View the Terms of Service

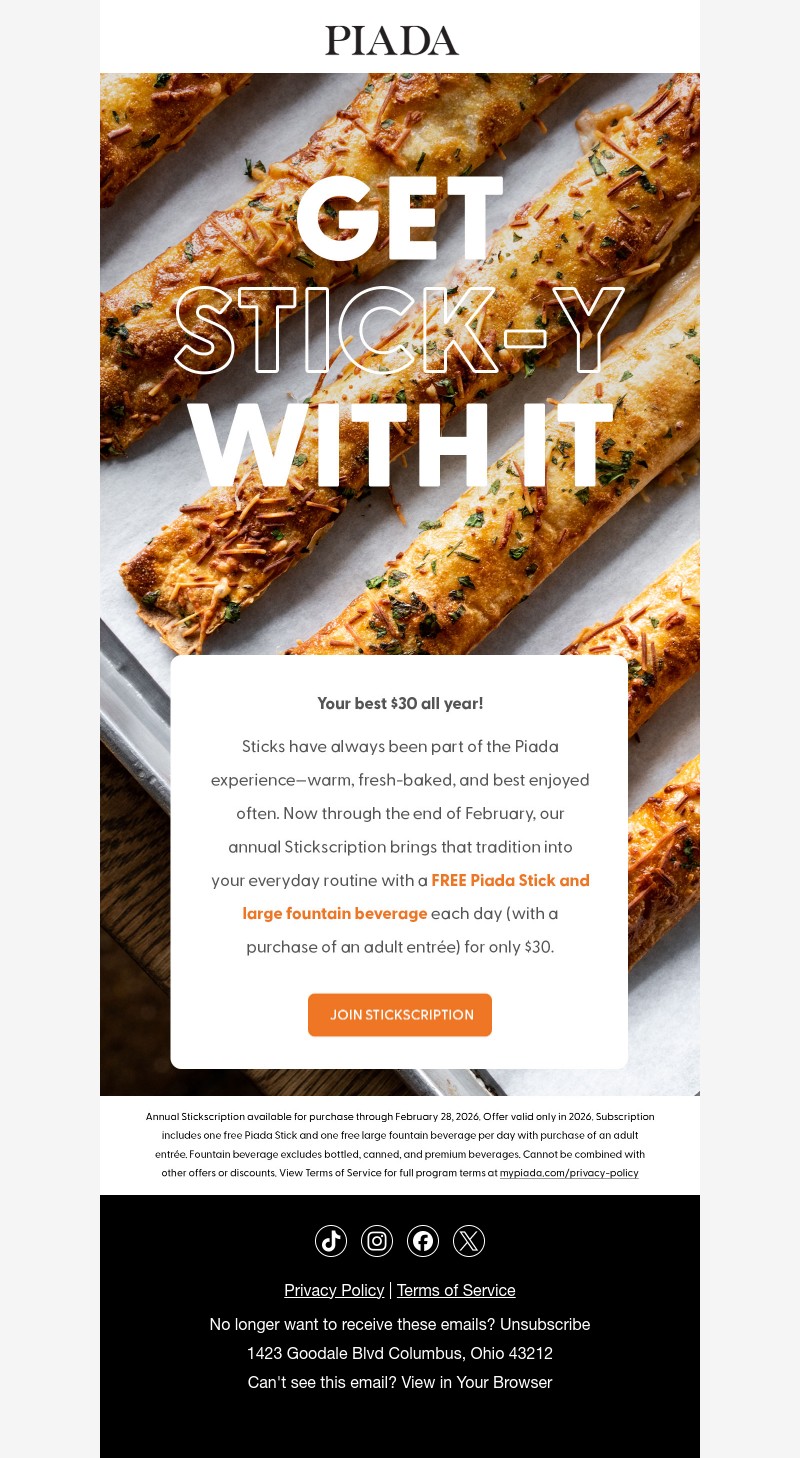click(x=456, y=1289)
